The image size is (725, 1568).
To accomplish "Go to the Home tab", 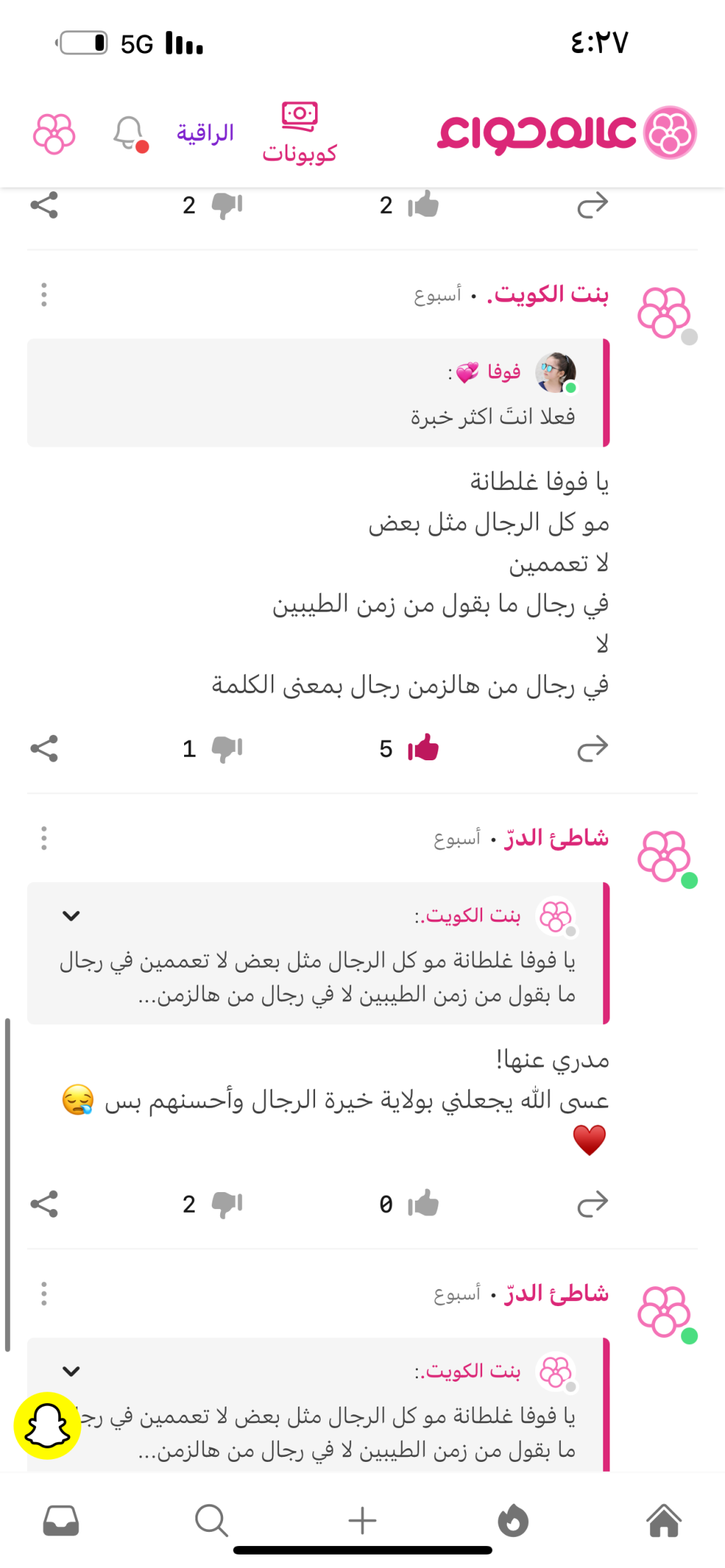I will point(663,1520).
